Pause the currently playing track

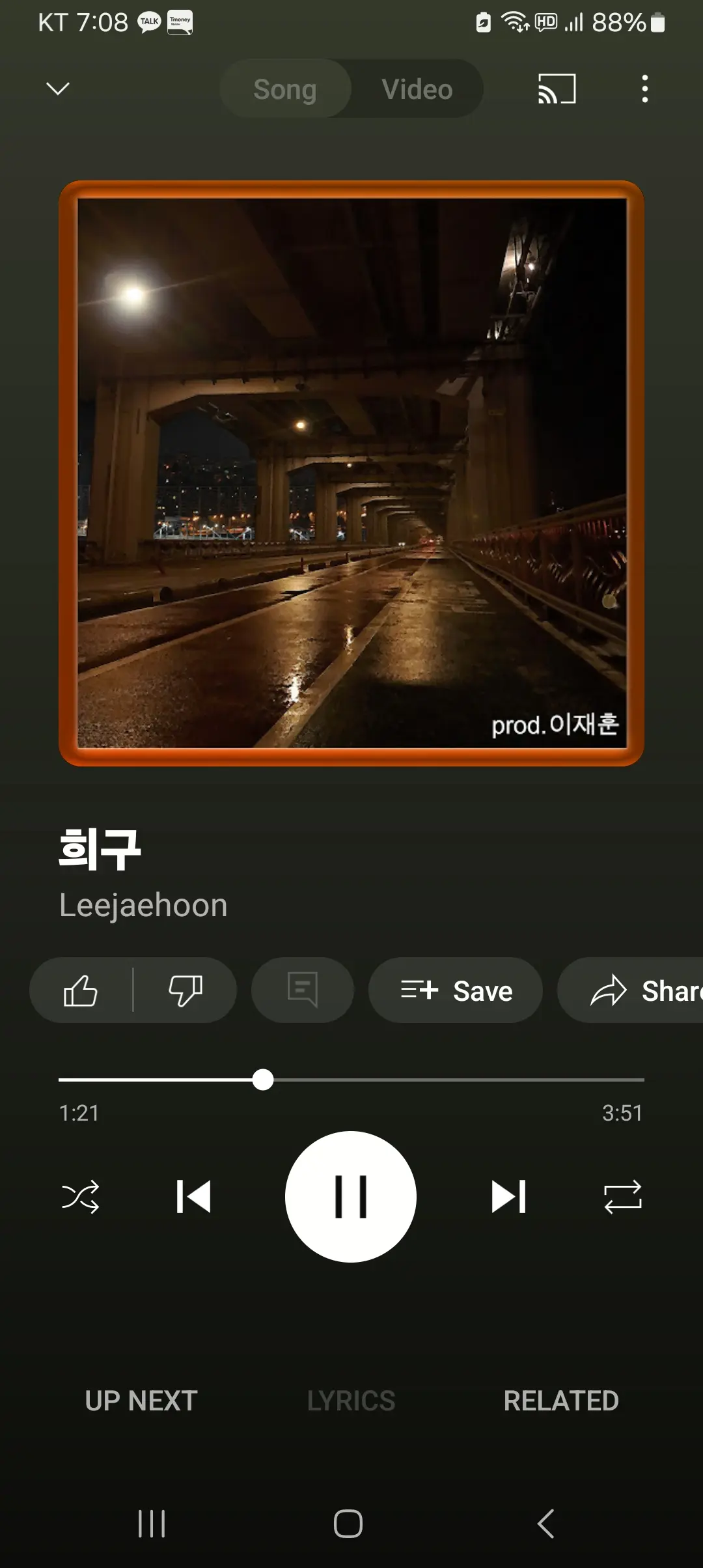point(351,1198)
